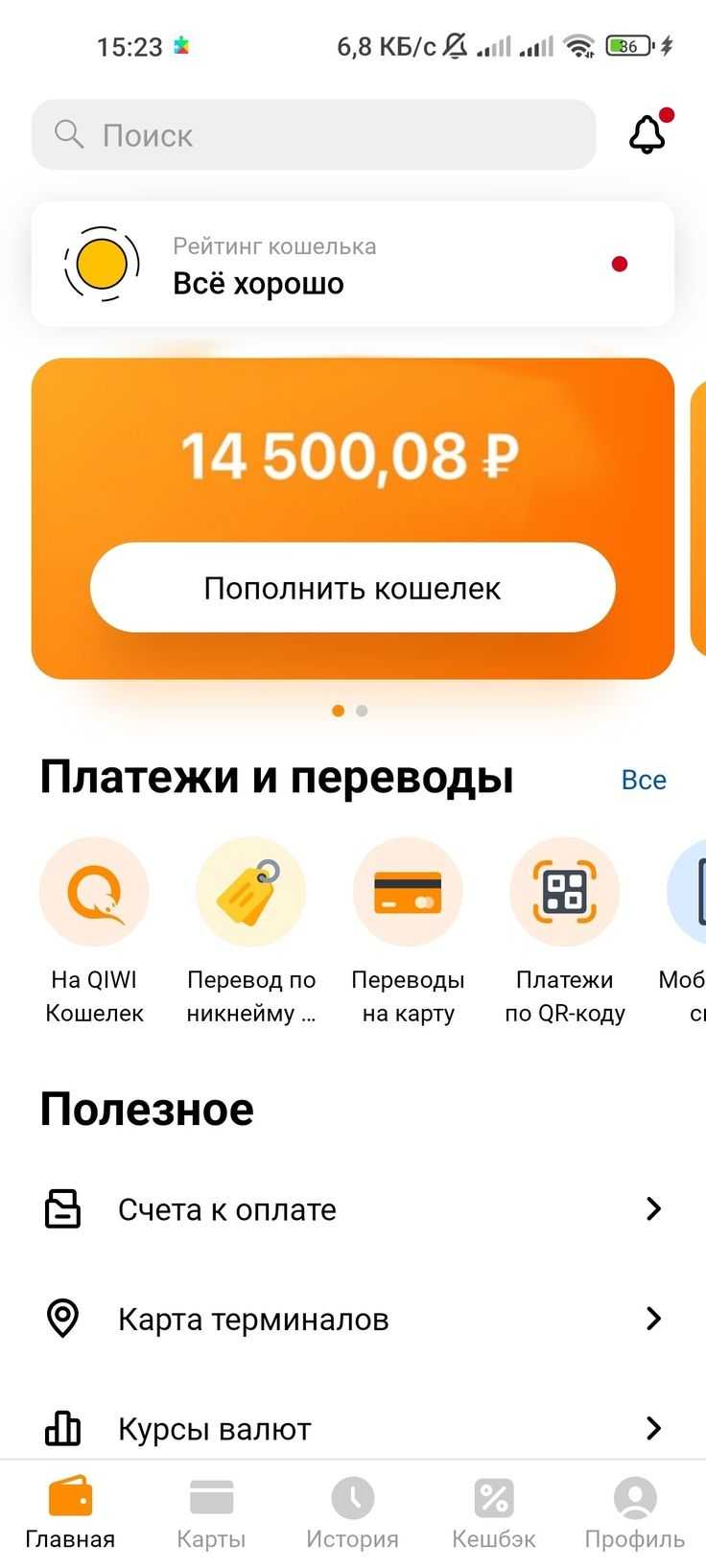
Task: Open the wallet rating sun icon
Action: pos(100,264)
